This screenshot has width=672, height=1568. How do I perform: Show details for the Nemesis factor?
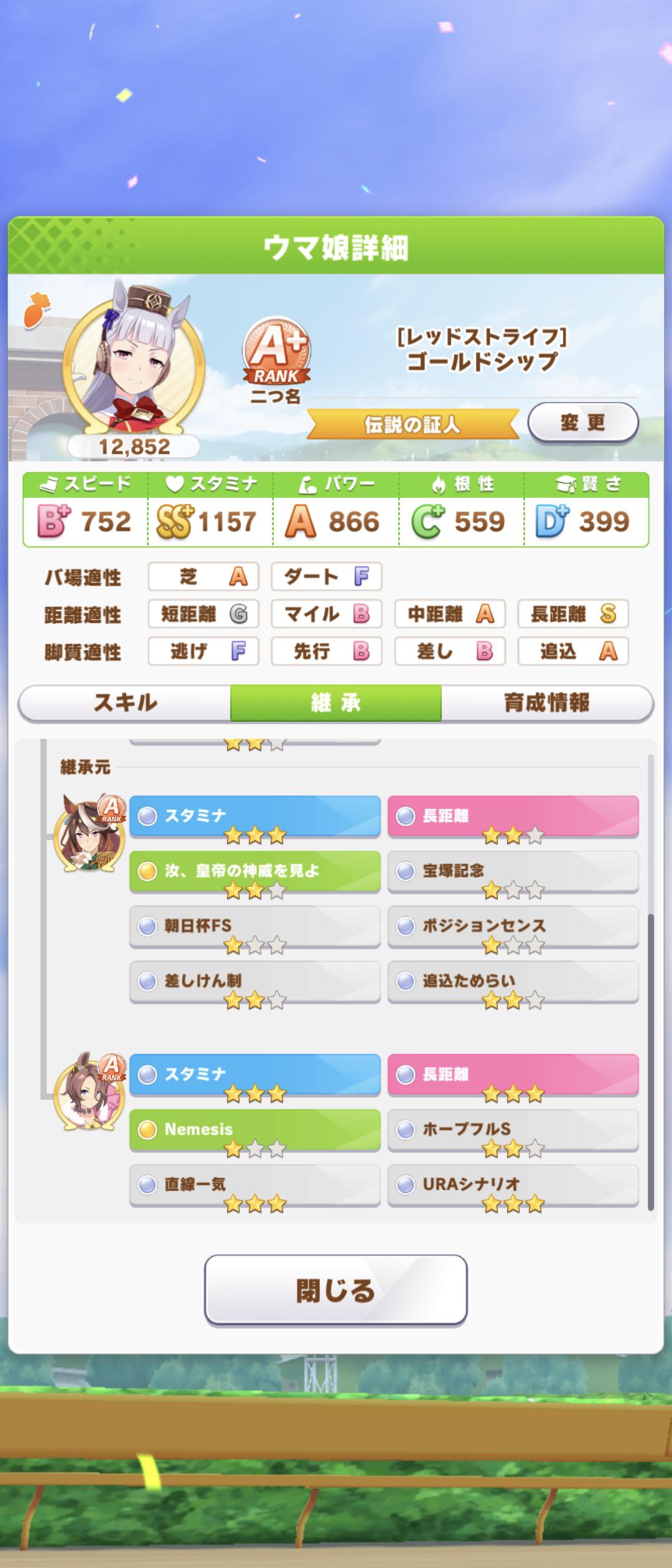pyautogui.click(x=254, y=1129)
